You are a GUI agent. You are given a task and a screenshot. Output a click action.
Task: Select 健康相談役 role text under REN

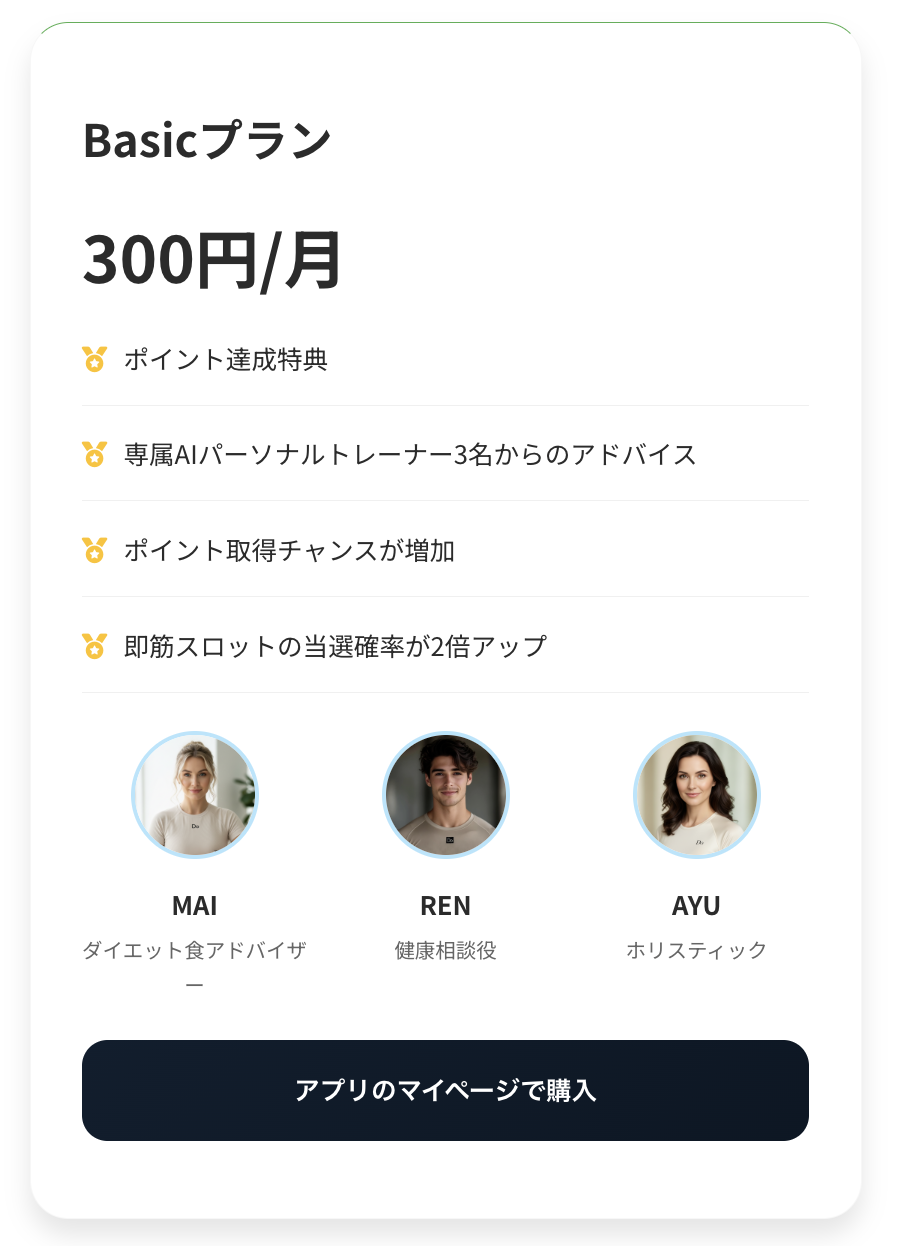tap(446, 951)
